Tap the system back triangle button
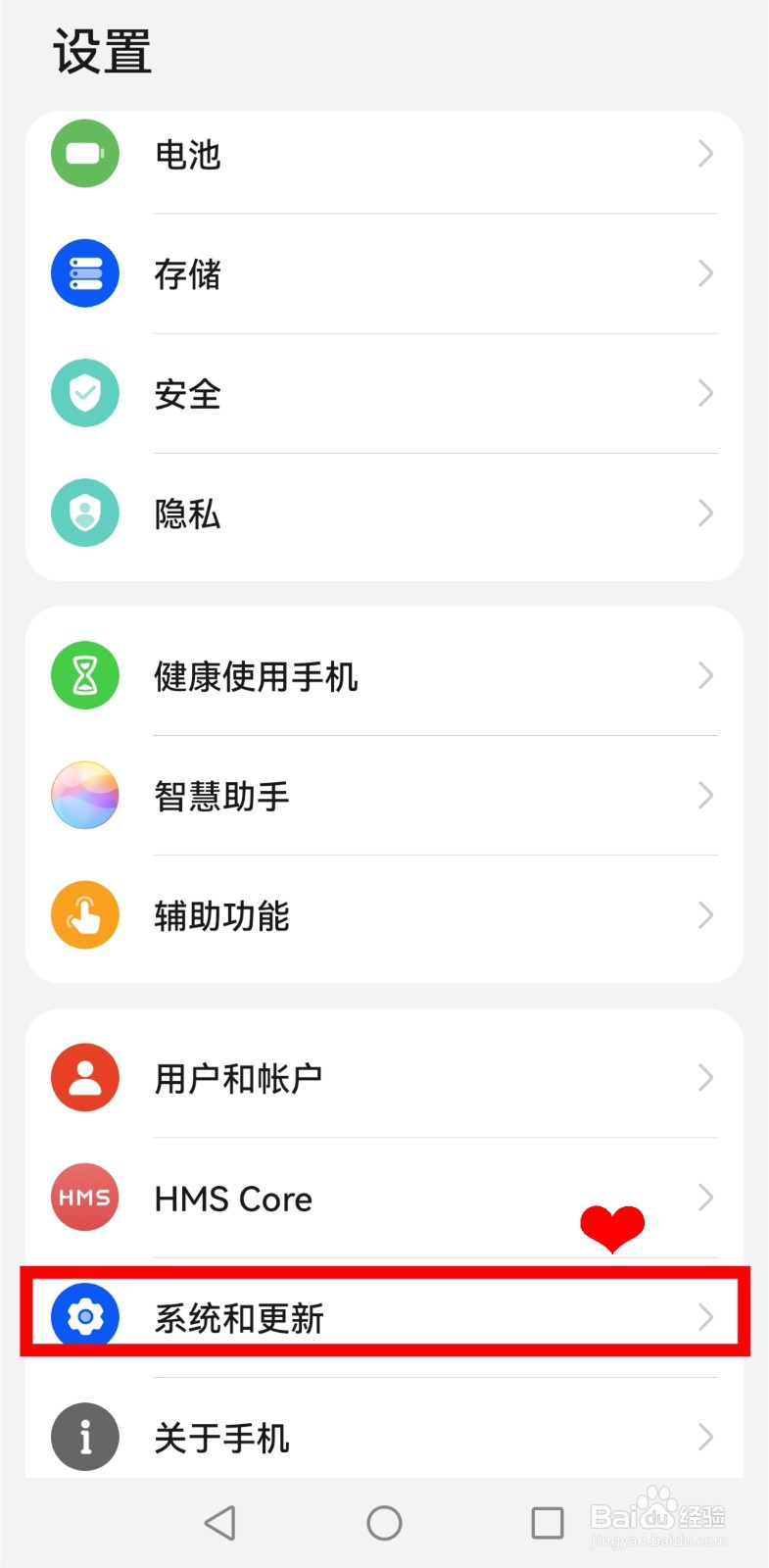This screenshot has width=769, height=1568. (x=220, y=1523)
